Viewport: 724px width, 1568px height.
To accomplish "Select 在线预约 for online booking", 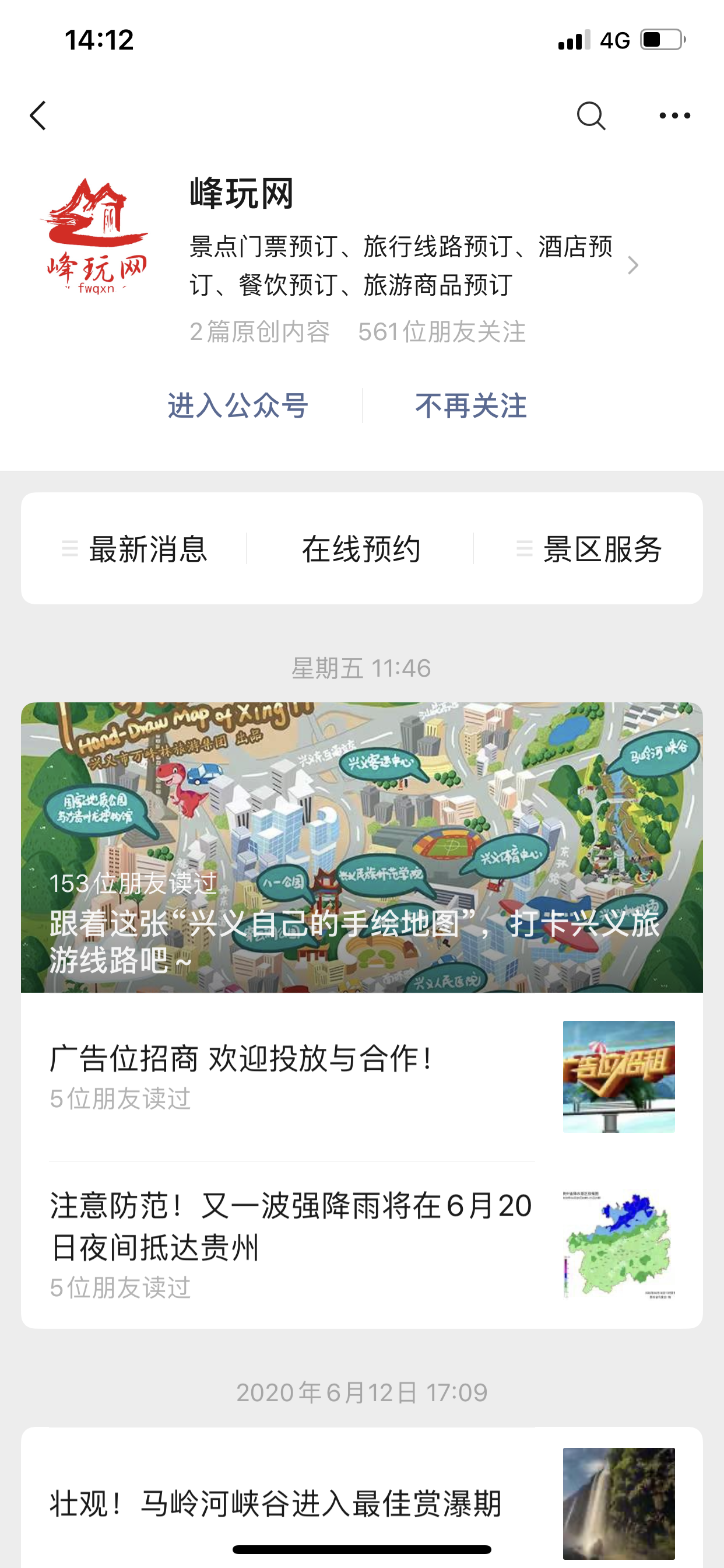I will [361, 548].
